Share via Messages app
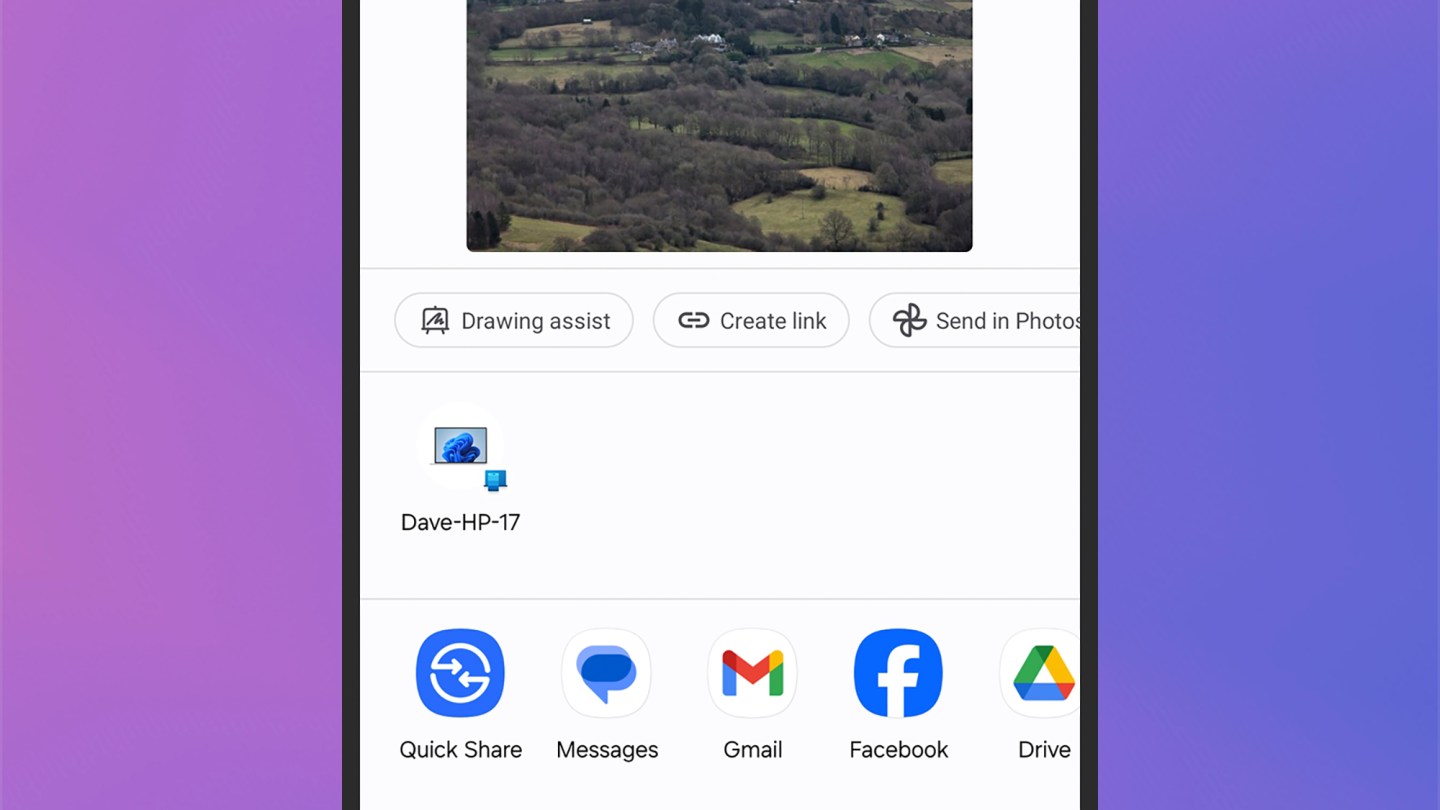The height and width of the screenshot is (810, 1440). (x=606, y=674)
